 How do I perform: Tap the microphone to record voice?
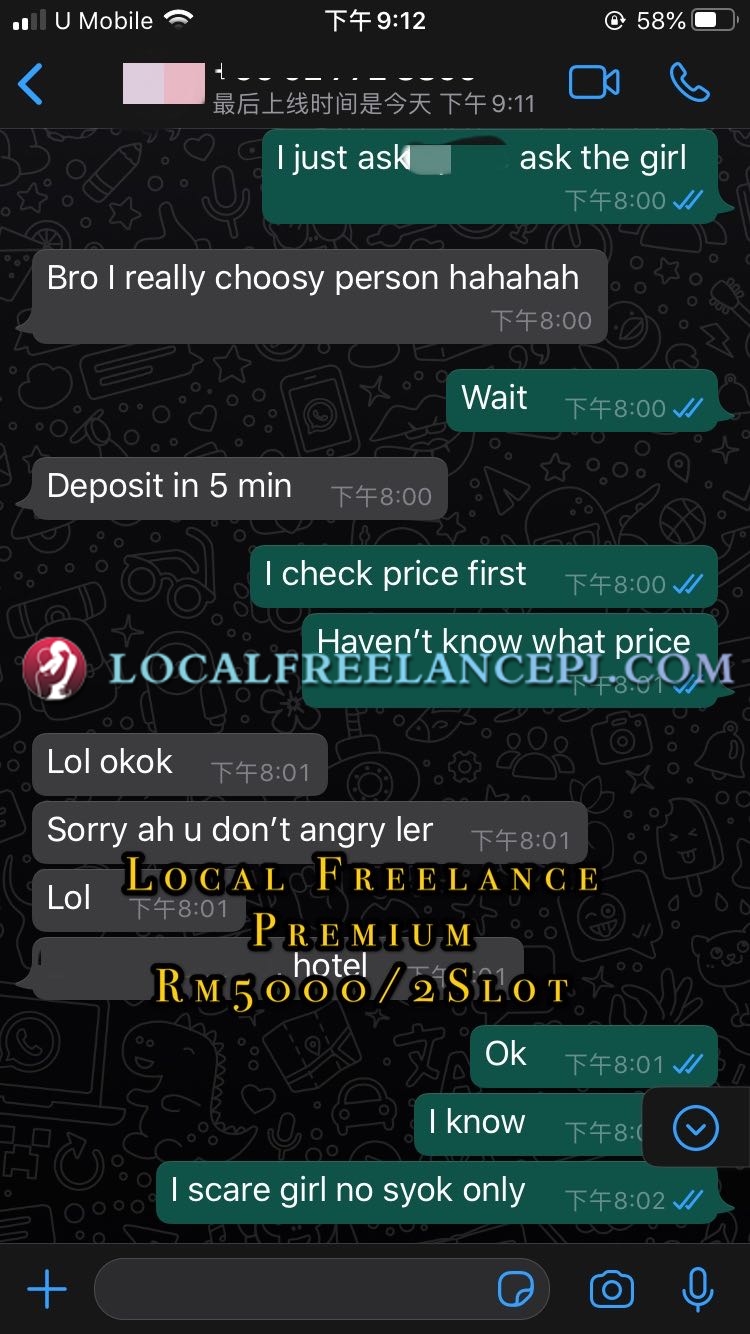click(x=697, y=1289)
